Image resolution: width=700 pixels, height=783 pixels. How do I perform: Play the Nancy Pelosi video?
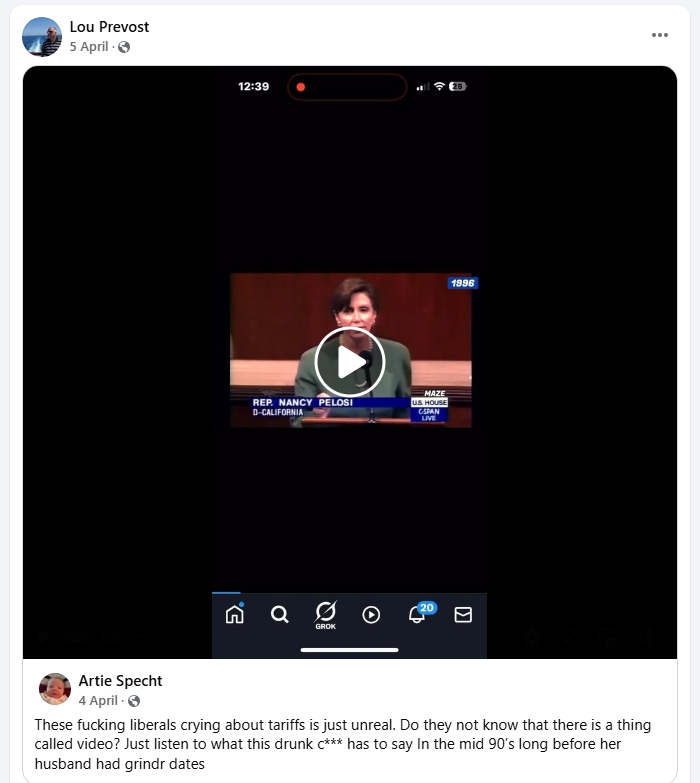coord(350,362)
